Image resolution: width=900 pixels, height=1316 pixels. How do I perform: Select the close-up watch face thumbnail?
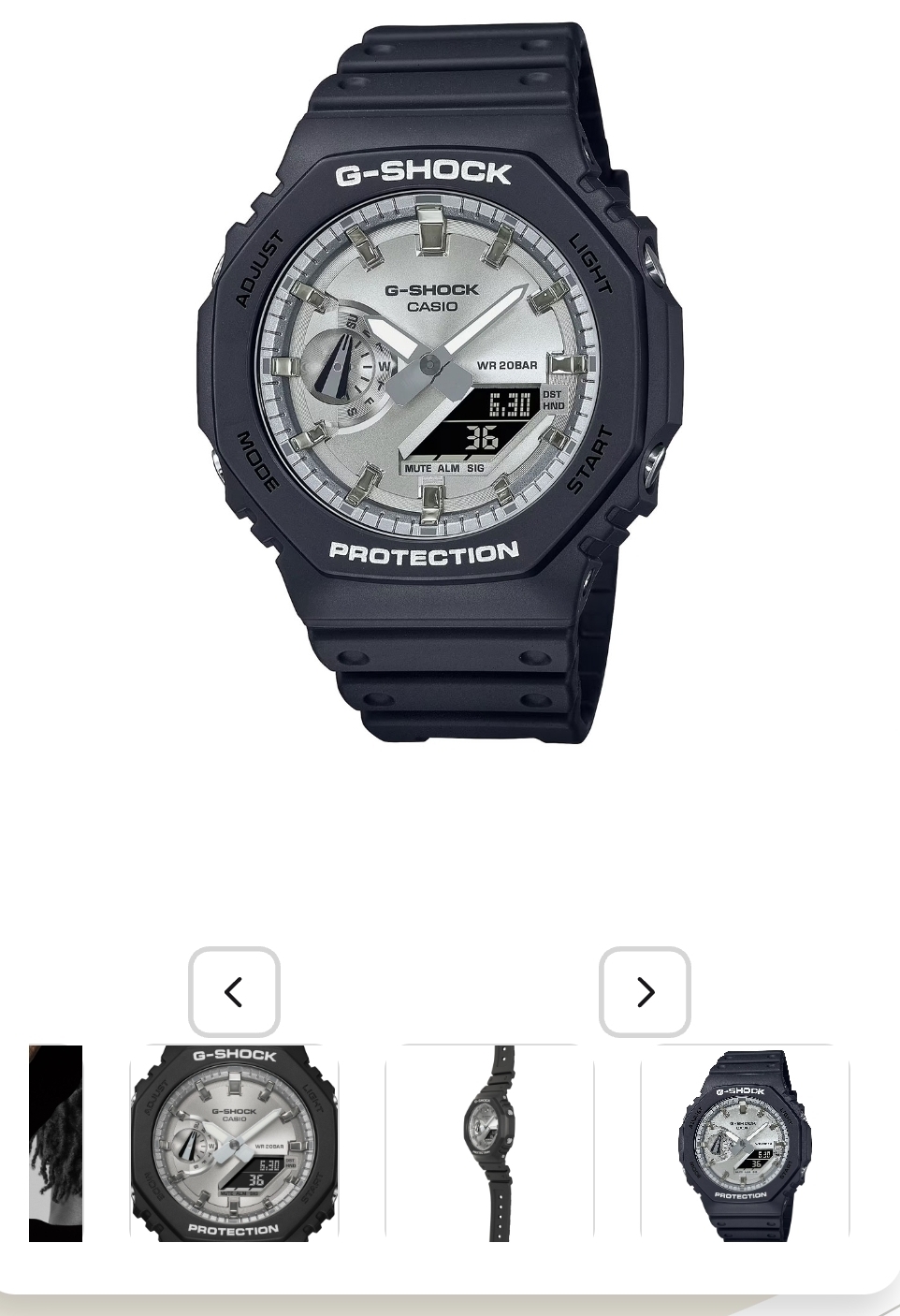(234, 1143)
